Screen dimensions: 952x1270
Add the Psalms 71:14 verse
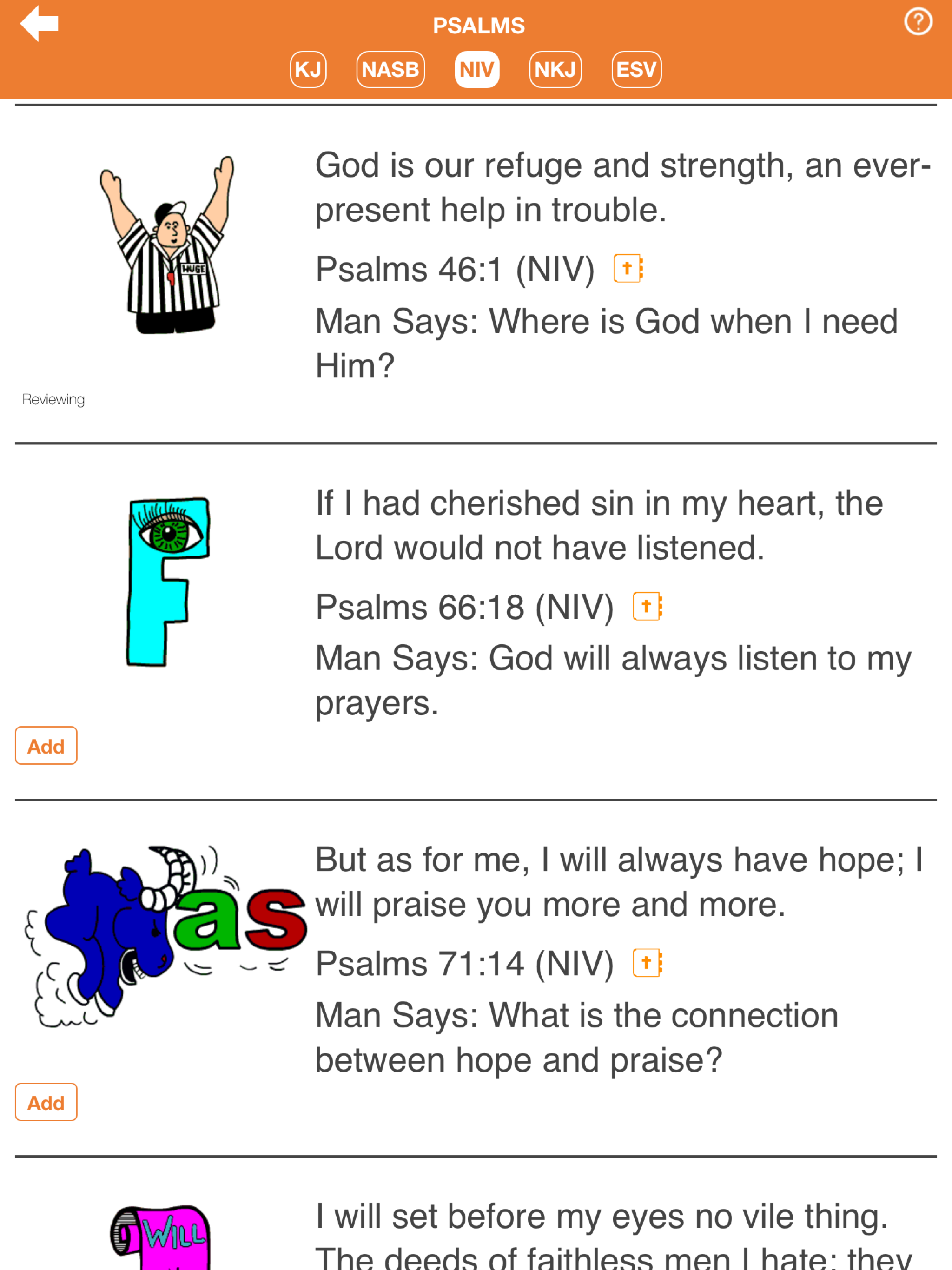pyautogui.click(x=46, y=1101)
